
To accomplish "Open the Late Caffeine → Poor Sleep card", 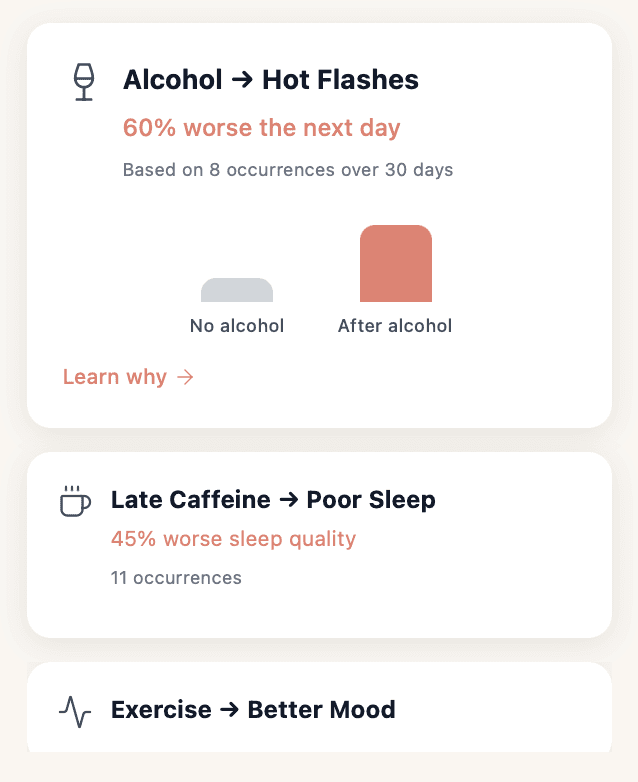I will tap(319, 544).
